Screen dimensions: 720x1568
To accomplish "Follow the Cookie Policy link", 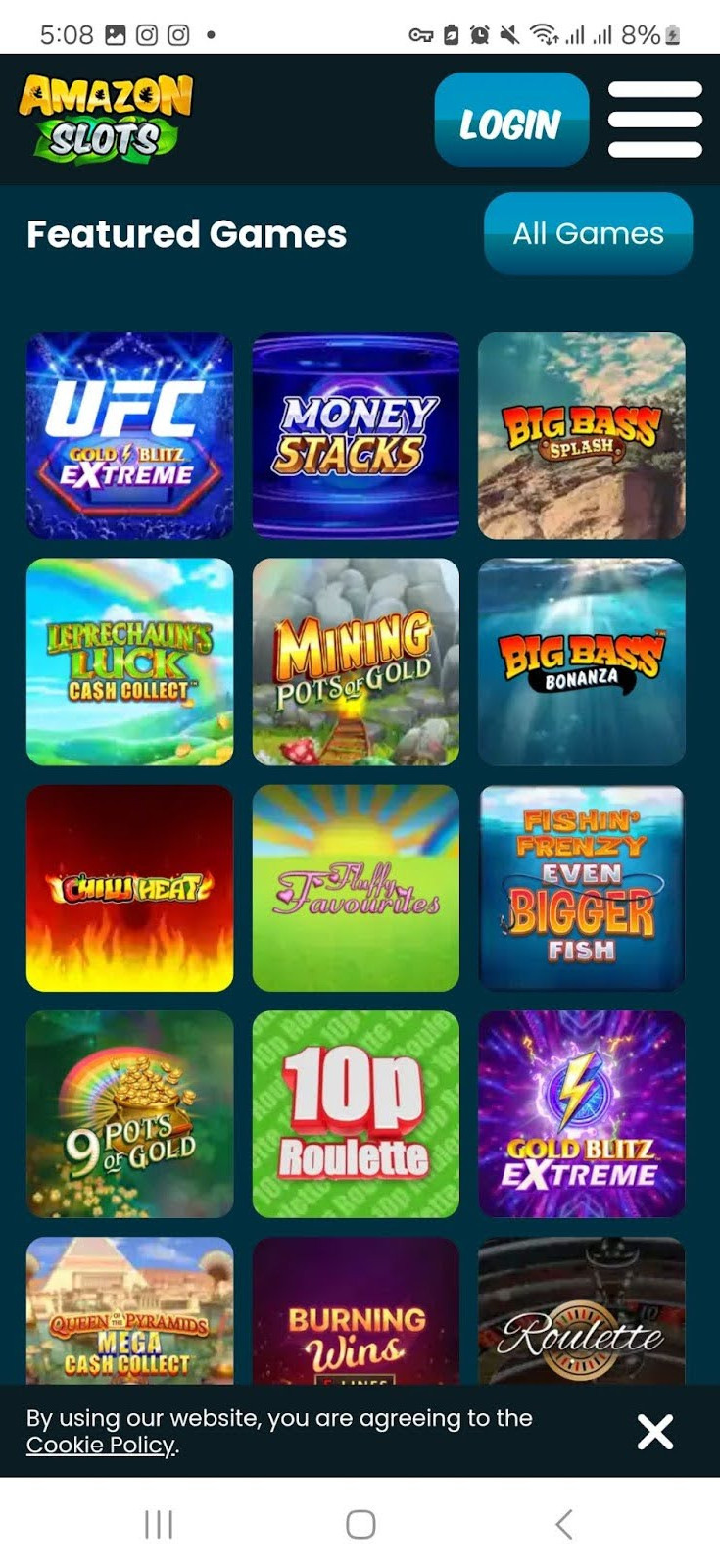I will click(101, 1445).
